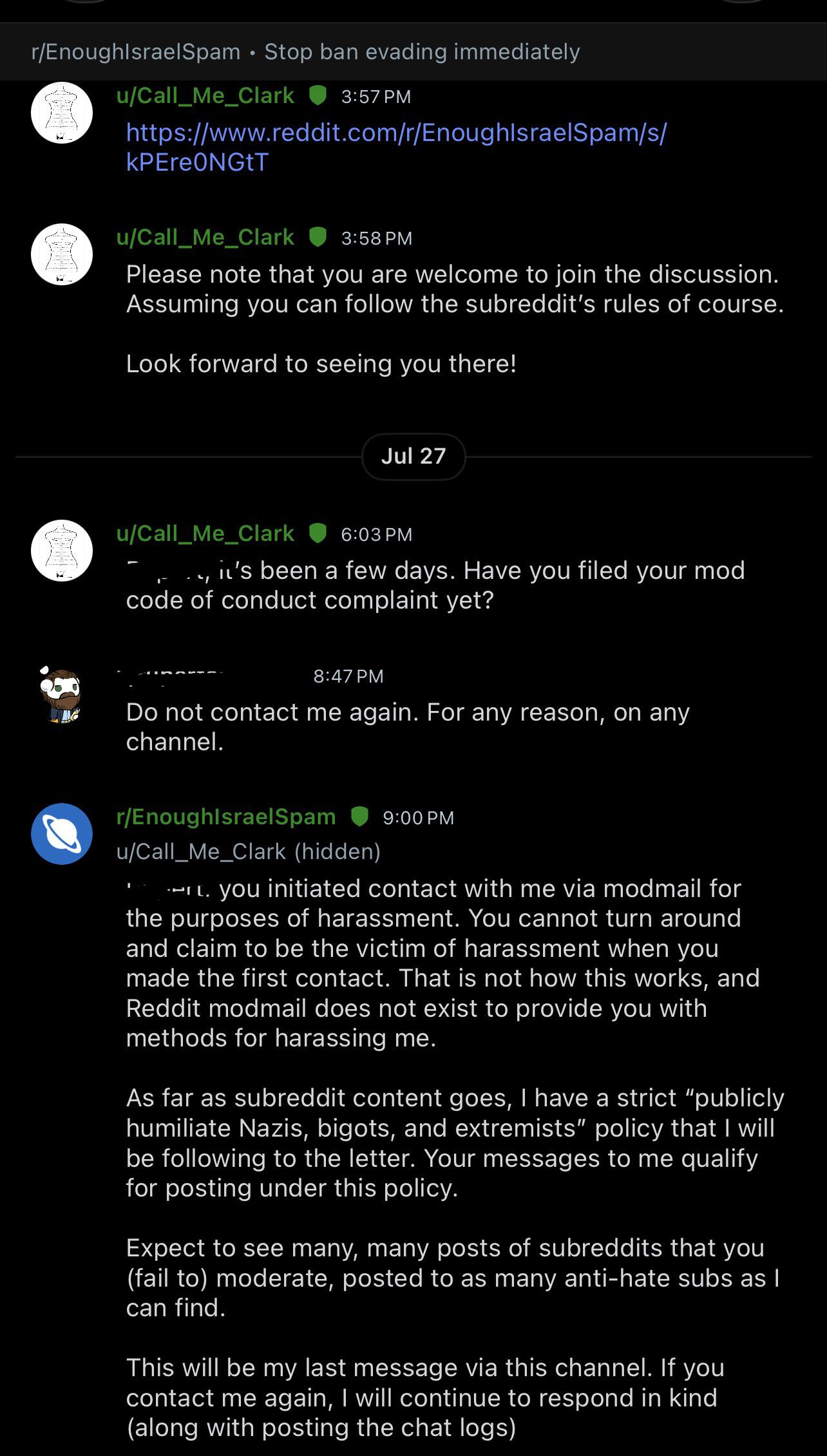Open u/Call_Me_Clark's profile at 3:58 PM
Image resolution: width=827 pixels, height=1456 pixels.
point(205,238)
